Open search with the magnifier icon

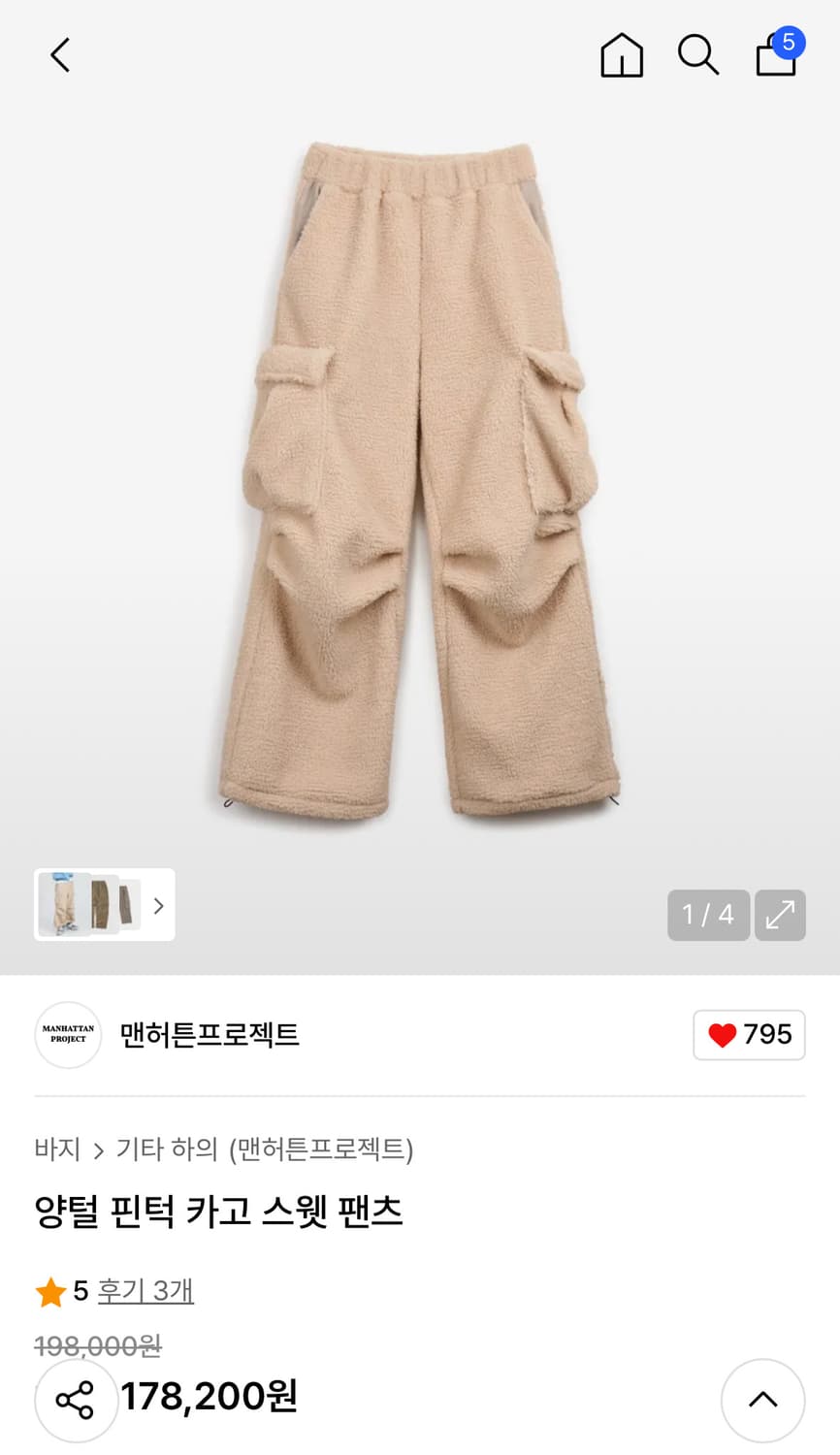pos(697,55)
